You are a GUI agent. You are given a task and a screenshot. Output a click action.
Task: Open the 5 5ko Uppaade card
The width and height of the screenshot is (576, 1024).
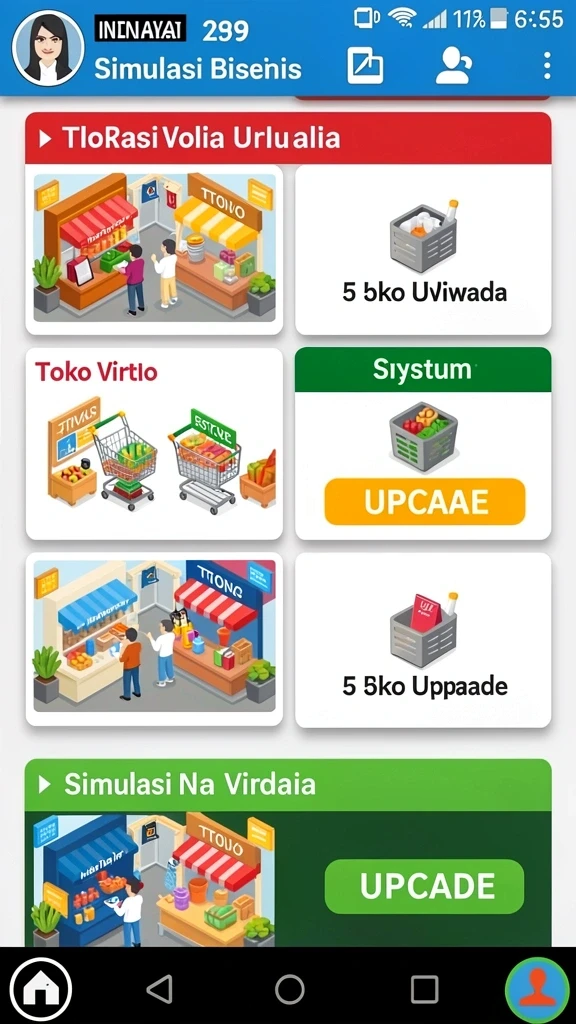(423, 640)
